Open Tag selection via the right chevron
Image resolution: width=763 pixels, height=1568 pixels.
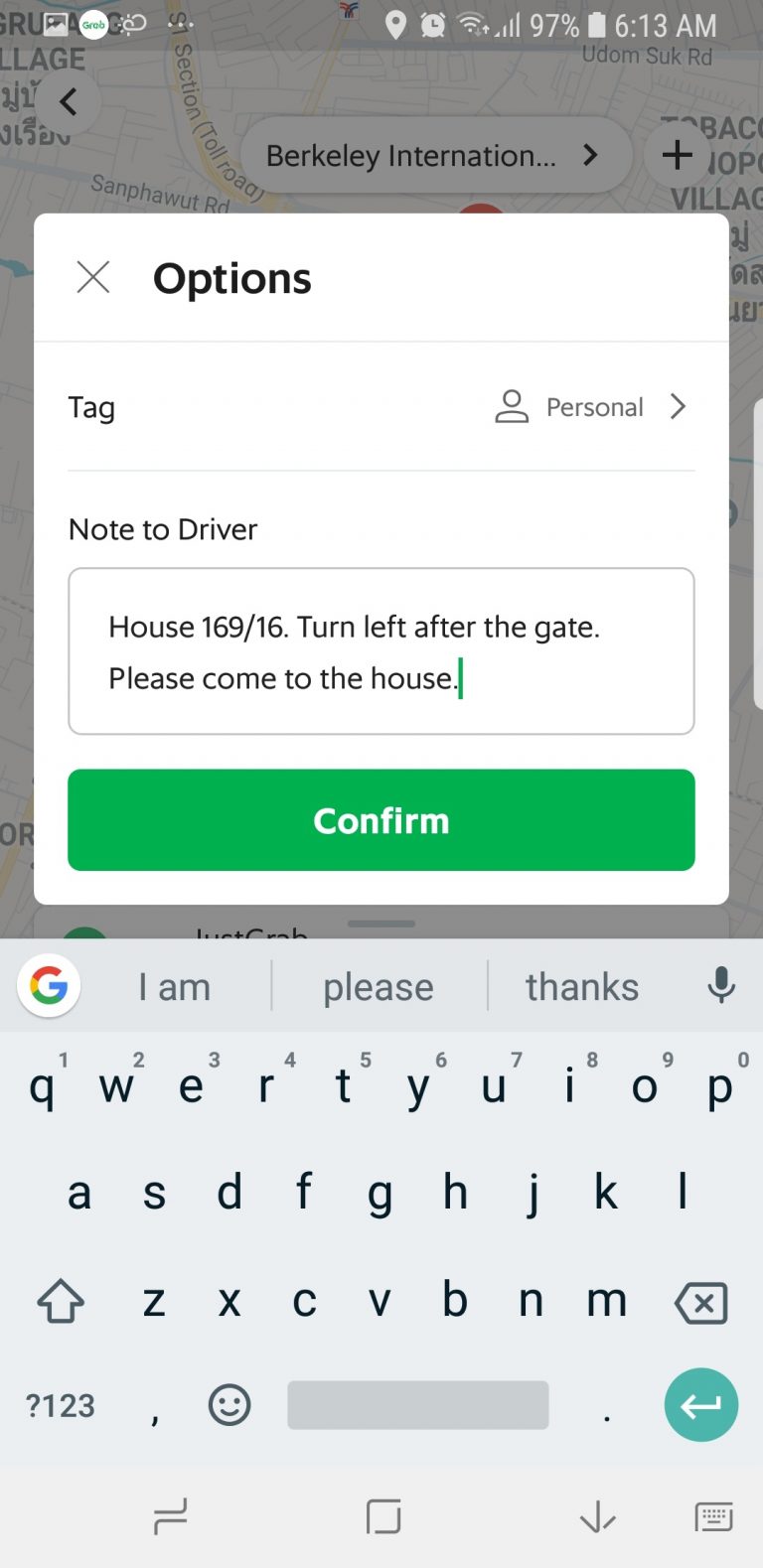point(679,406)
